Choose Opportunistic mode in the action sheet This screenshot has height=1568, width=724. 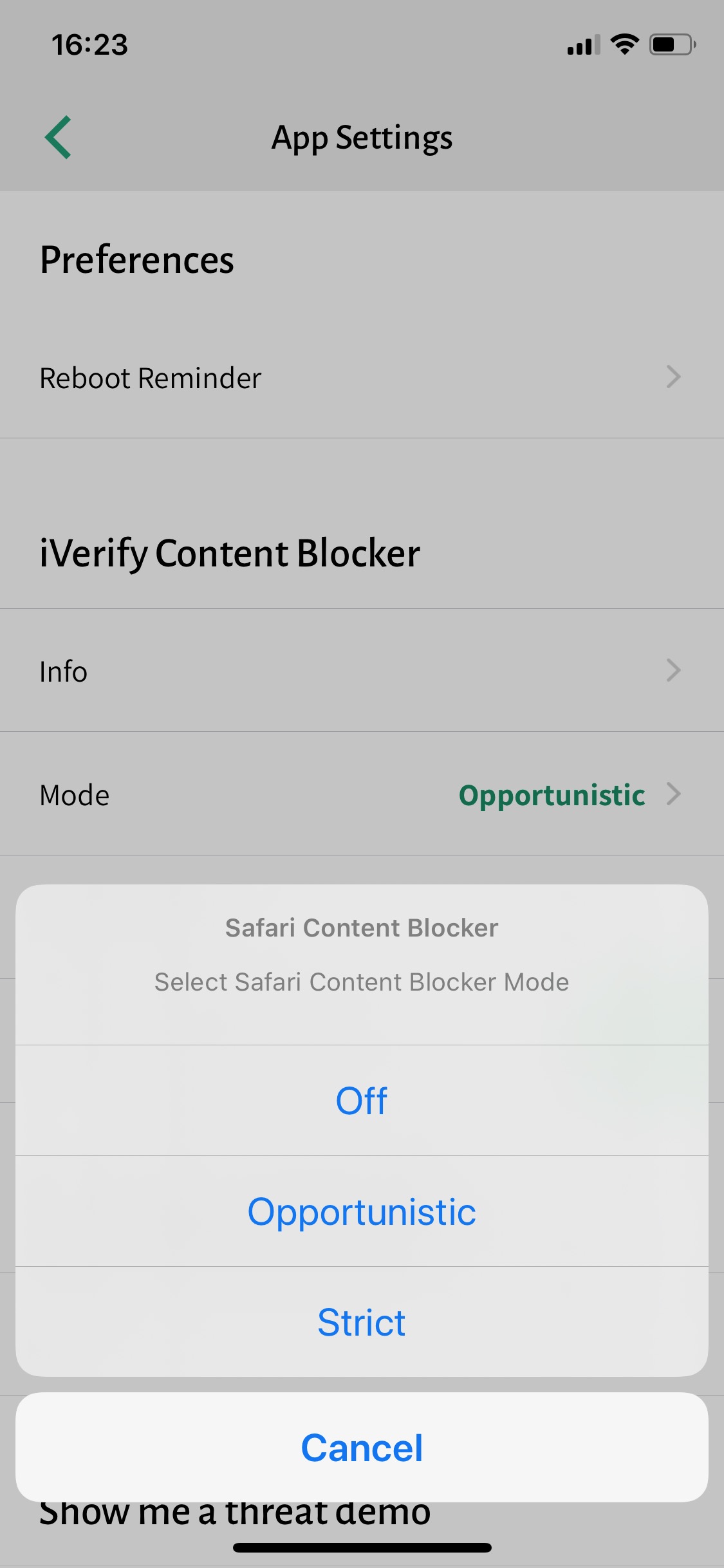pos(362,1211)
